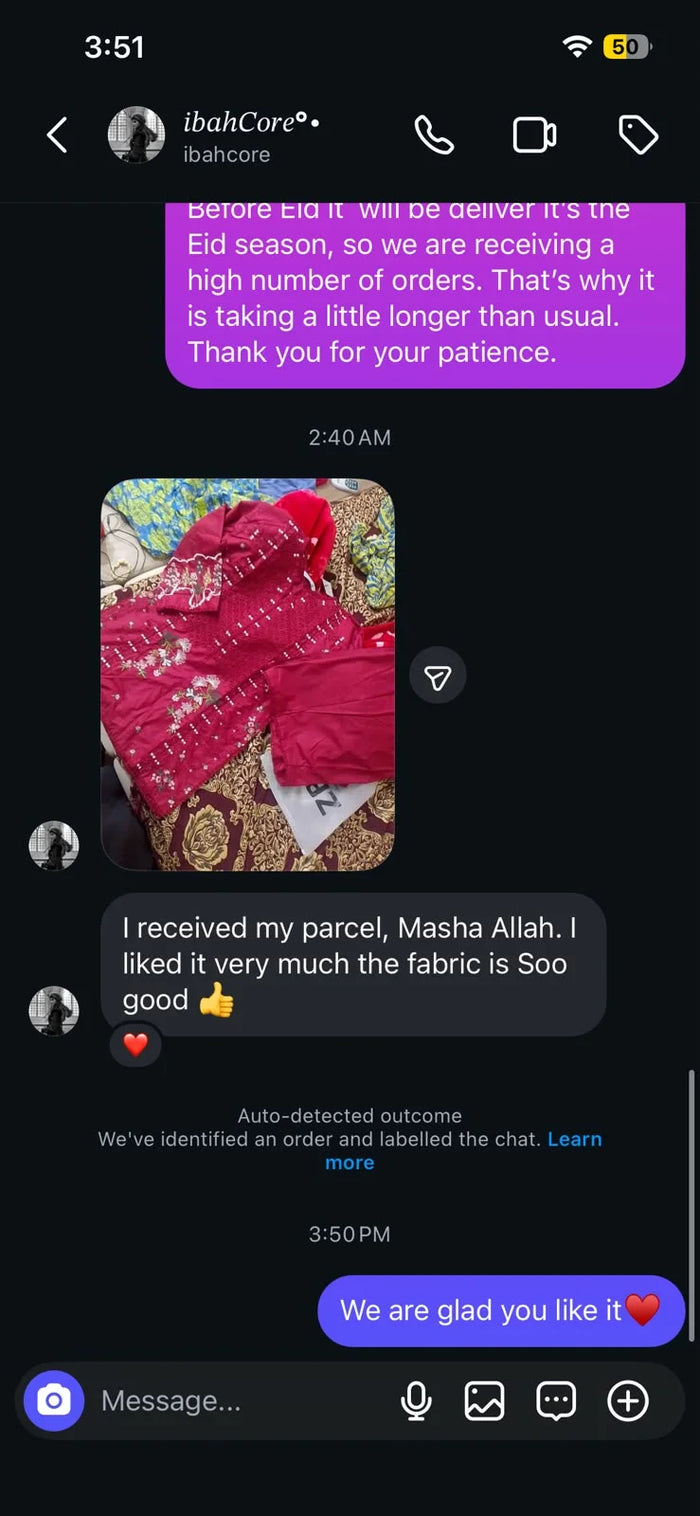Attach a picture from the gallery
The image size is (700, 1516).
(x=485, y=1401)
